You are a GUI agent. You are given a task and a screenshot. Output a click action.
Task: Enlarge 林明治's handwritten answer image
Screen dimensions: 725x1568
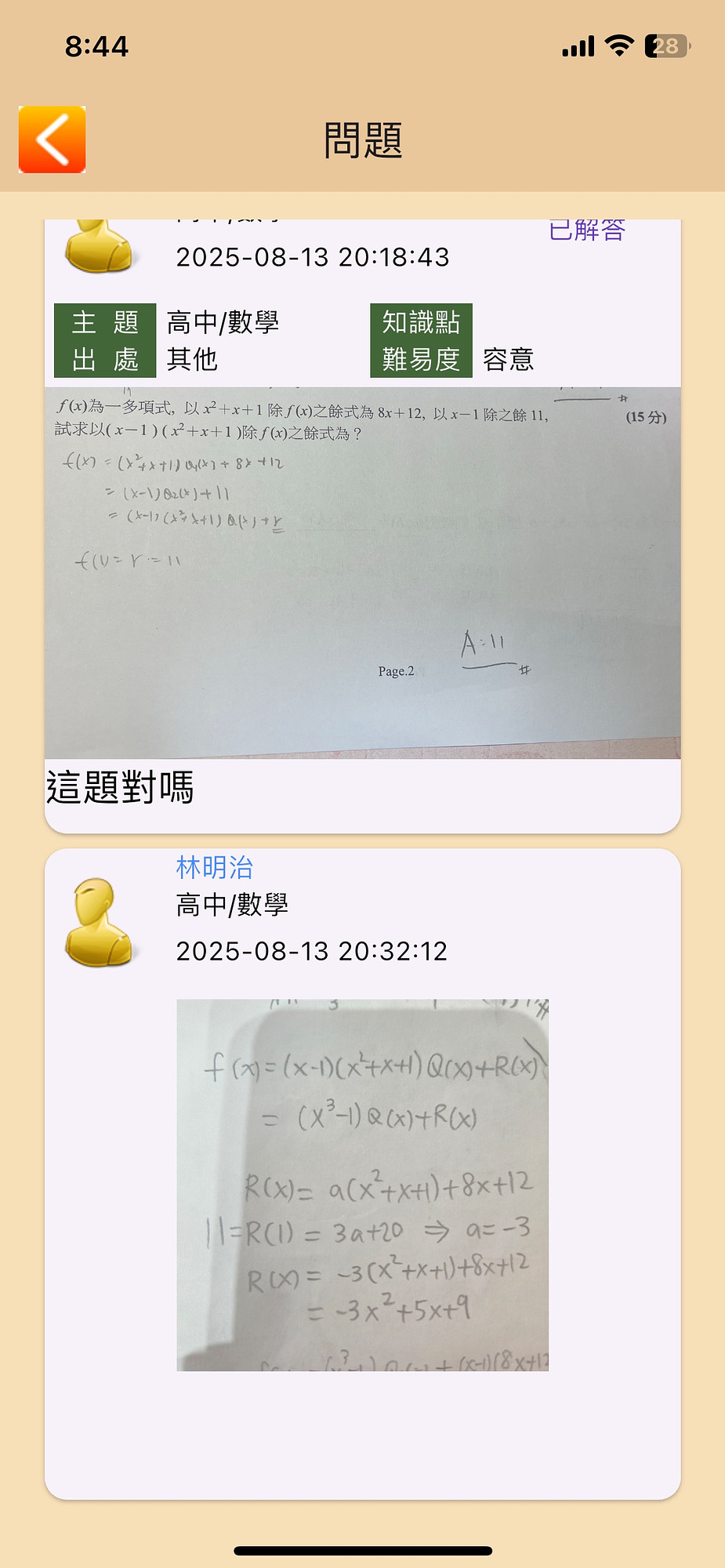pos(362,1185)
